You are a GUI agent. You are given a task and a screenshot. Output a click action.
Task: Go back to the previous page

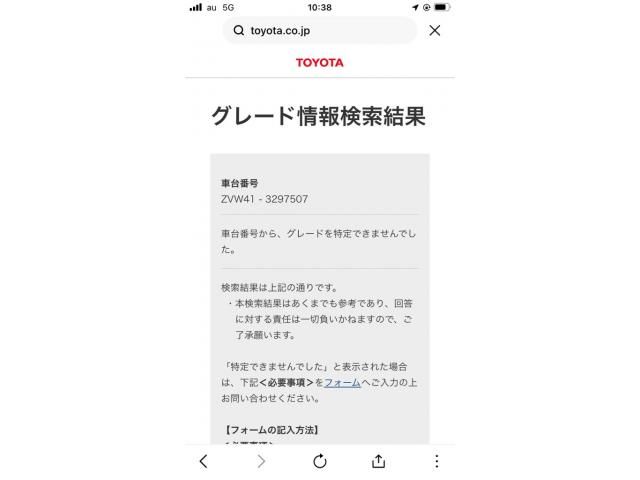pos(203,461)
